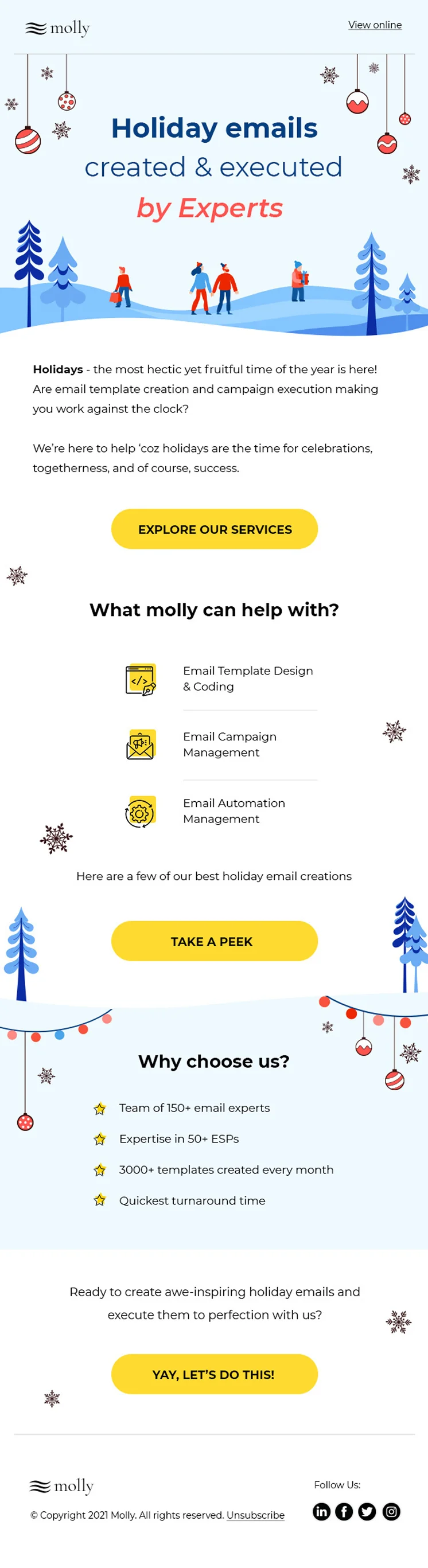Screen dimensions: 428x1568
Task: Open Molly's LinkedIn page
Action: pos(321,1511)
